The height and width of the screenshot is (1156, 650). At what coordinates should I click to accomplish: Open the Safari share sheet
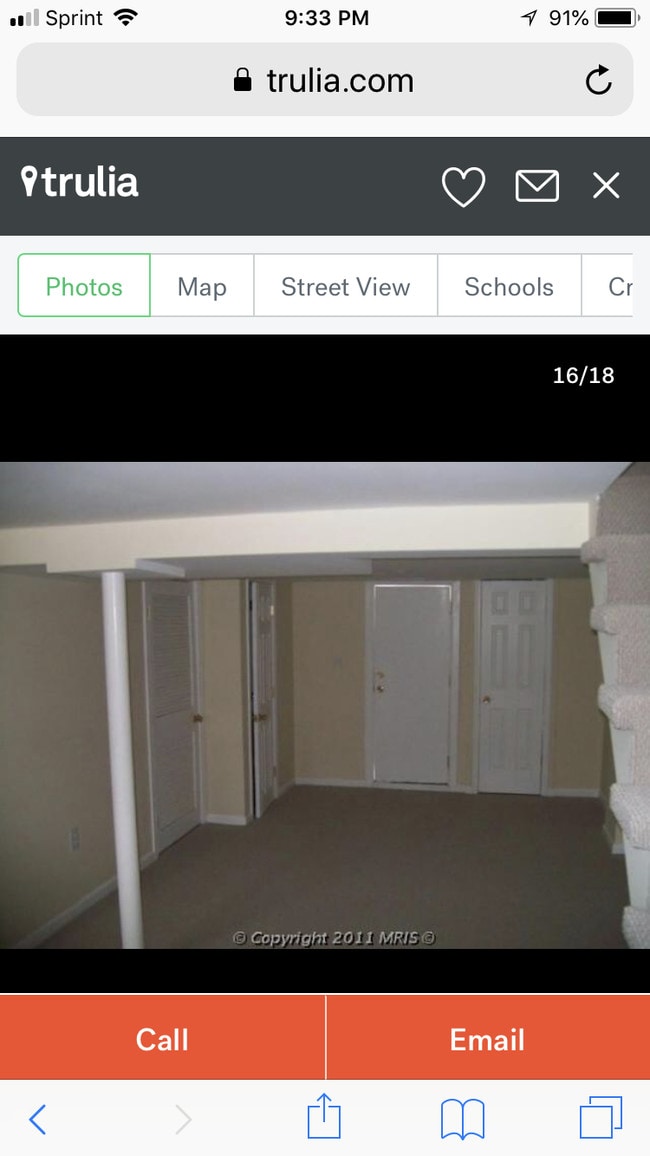(324, 1117)
